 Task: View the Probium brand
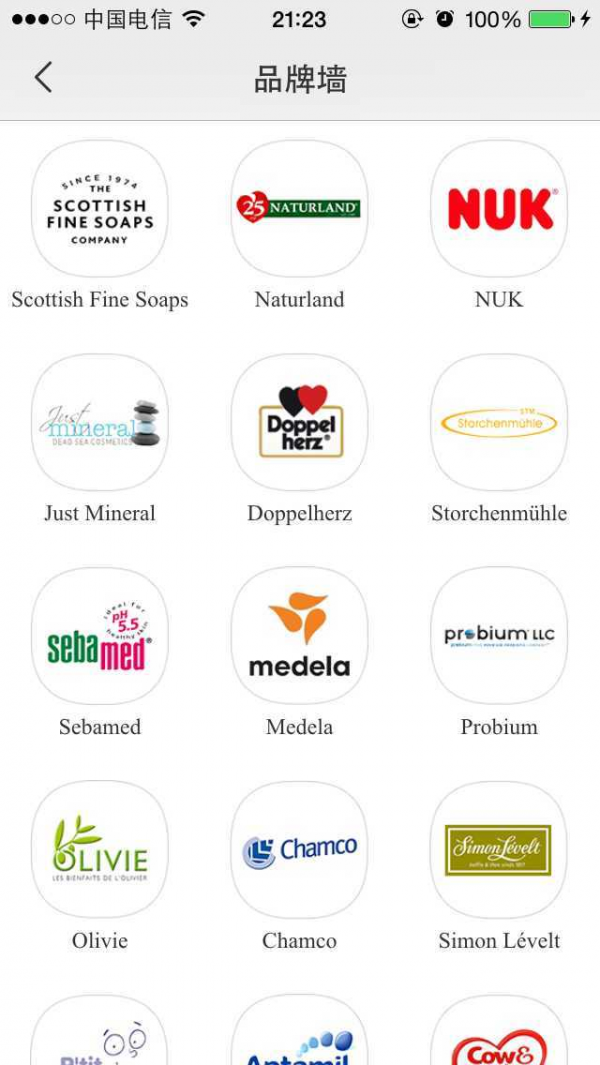tap(498, 636)
